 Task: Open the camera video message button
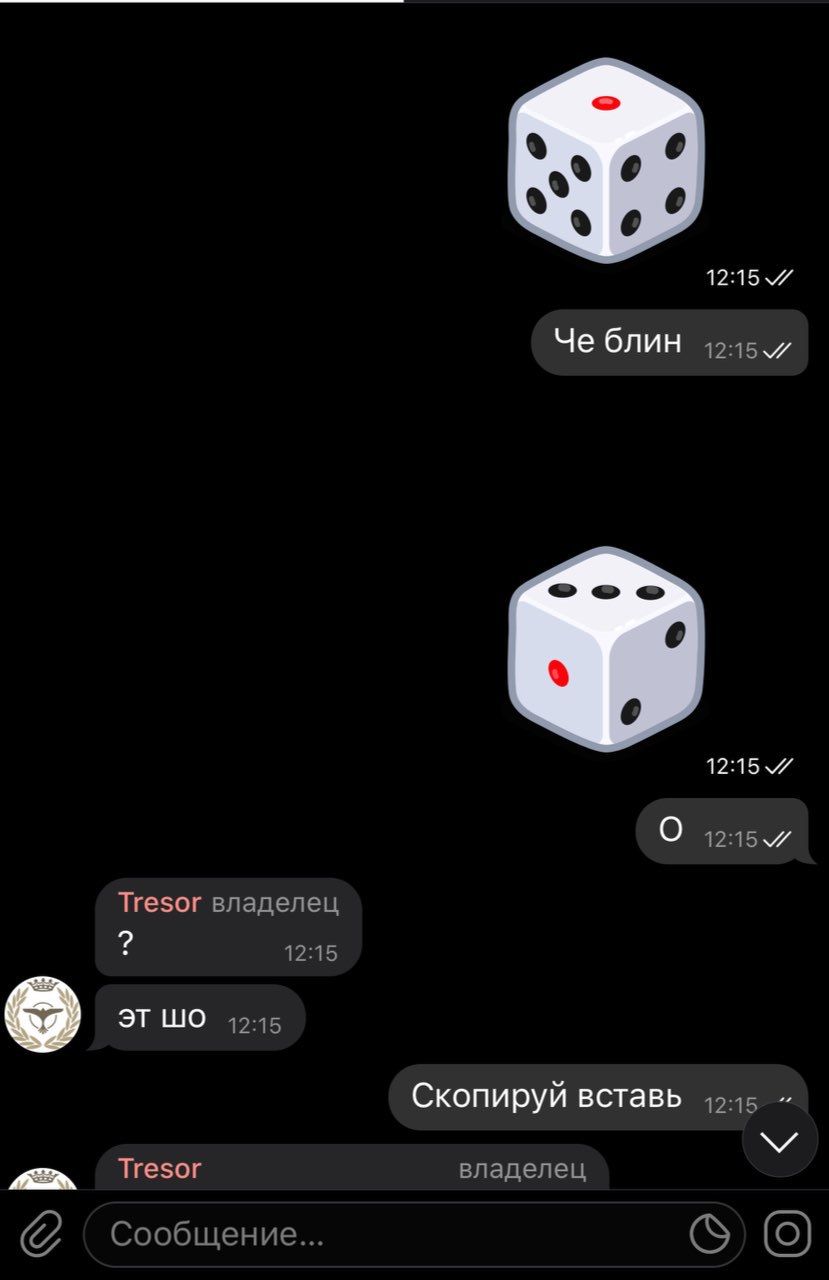pyautogui.click(x=787, y=1234)
